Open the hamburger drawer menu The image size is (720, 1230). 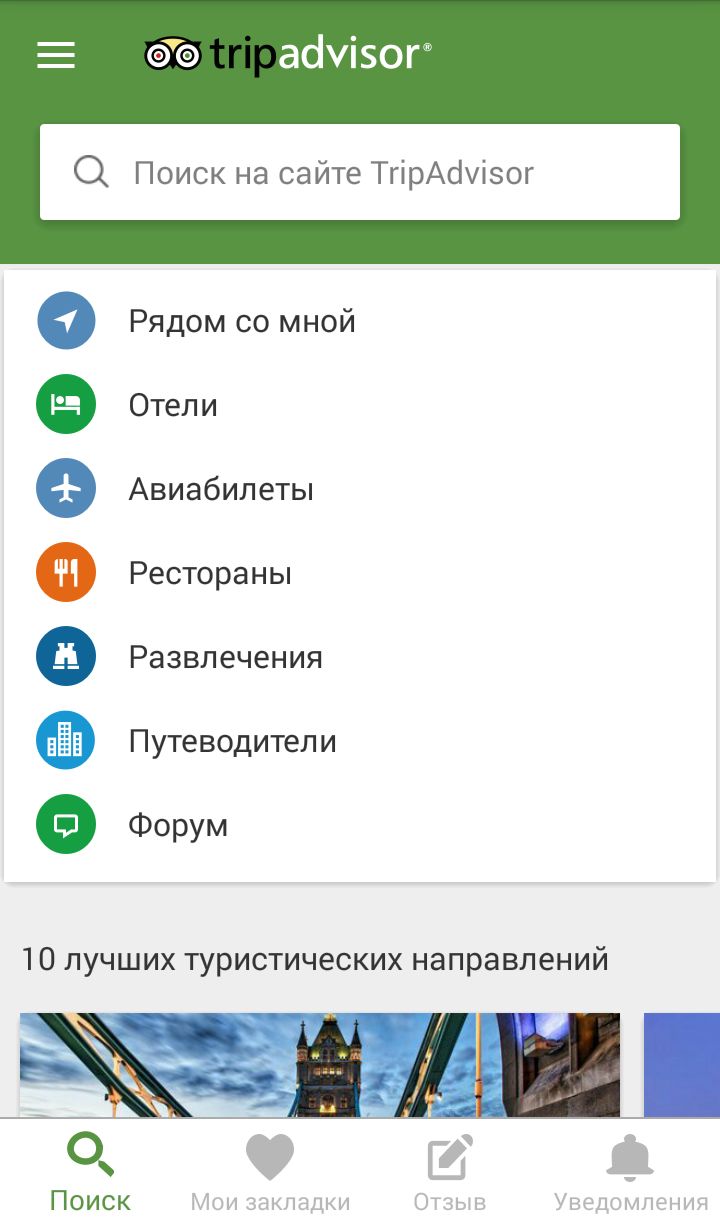[x=56, y=55]
